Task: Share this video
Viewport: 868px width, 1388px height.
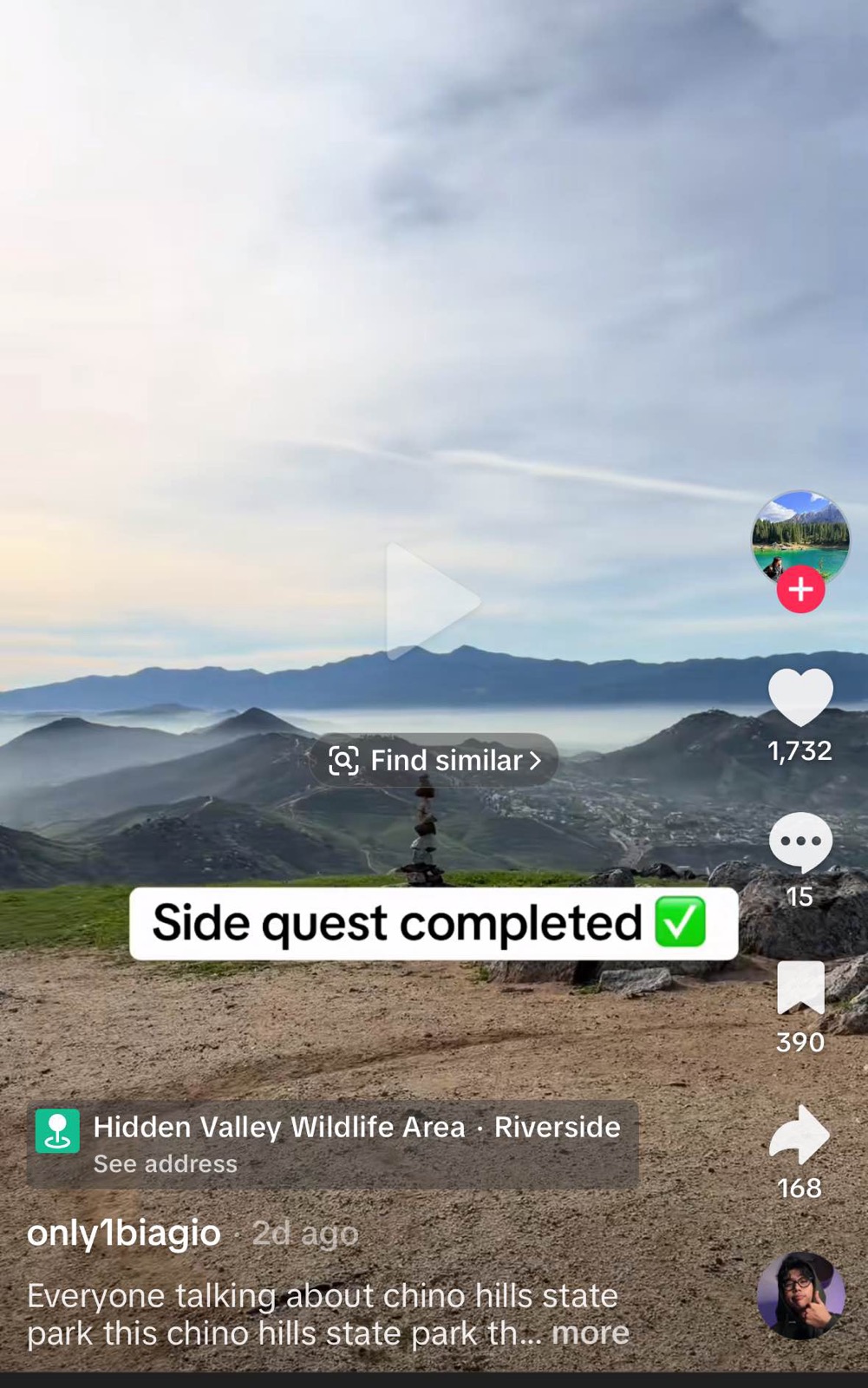Action: click(x=799, y=1135)
